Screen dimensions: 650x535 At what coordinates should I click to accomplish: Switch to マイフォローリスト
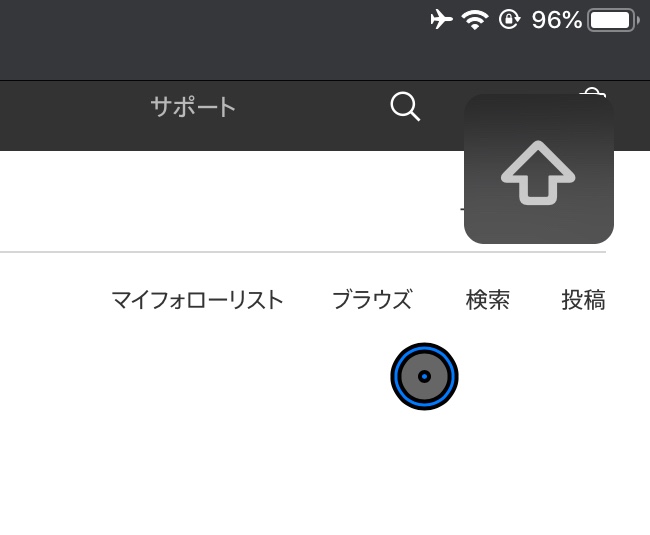coord(197,300)
